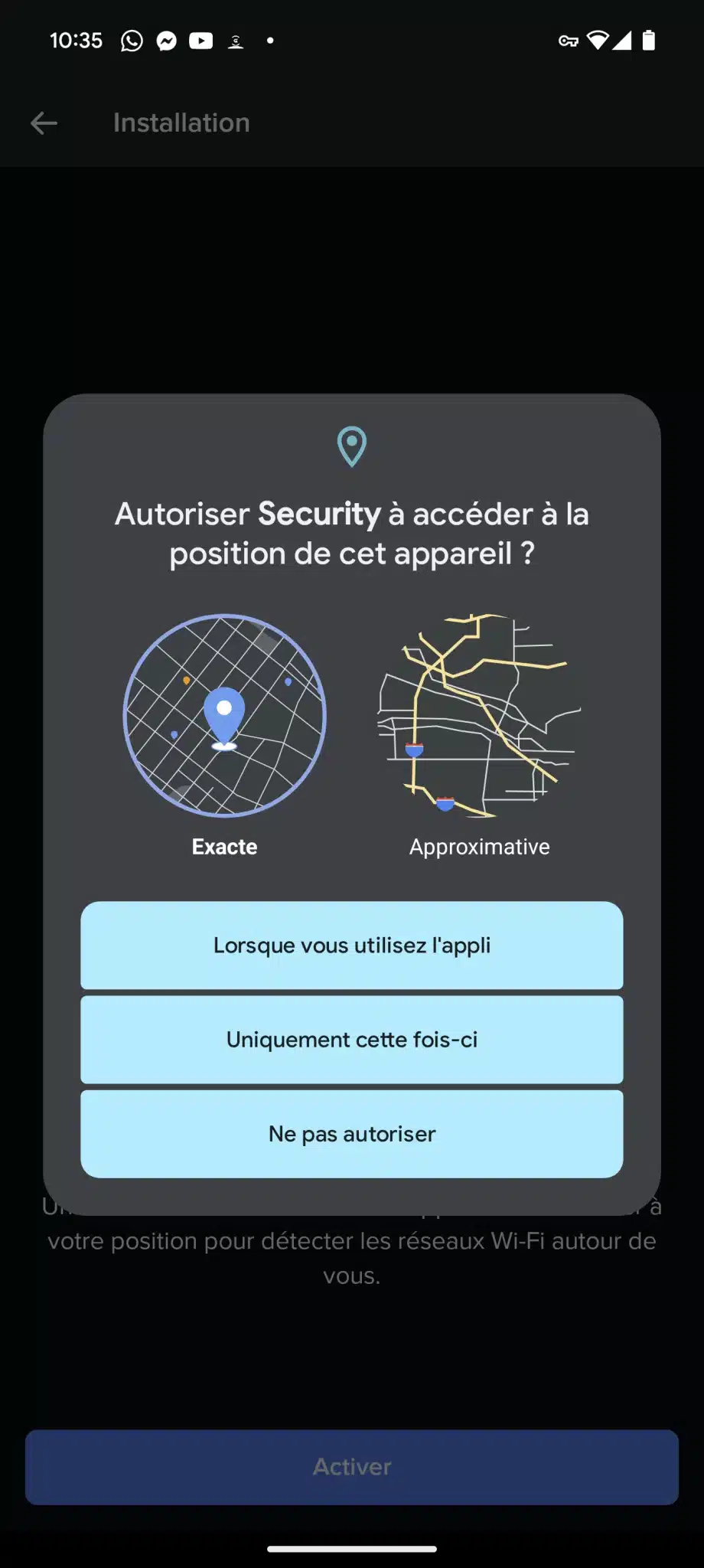Tap Uniquement cette fois-ci

click(352, 1040)
